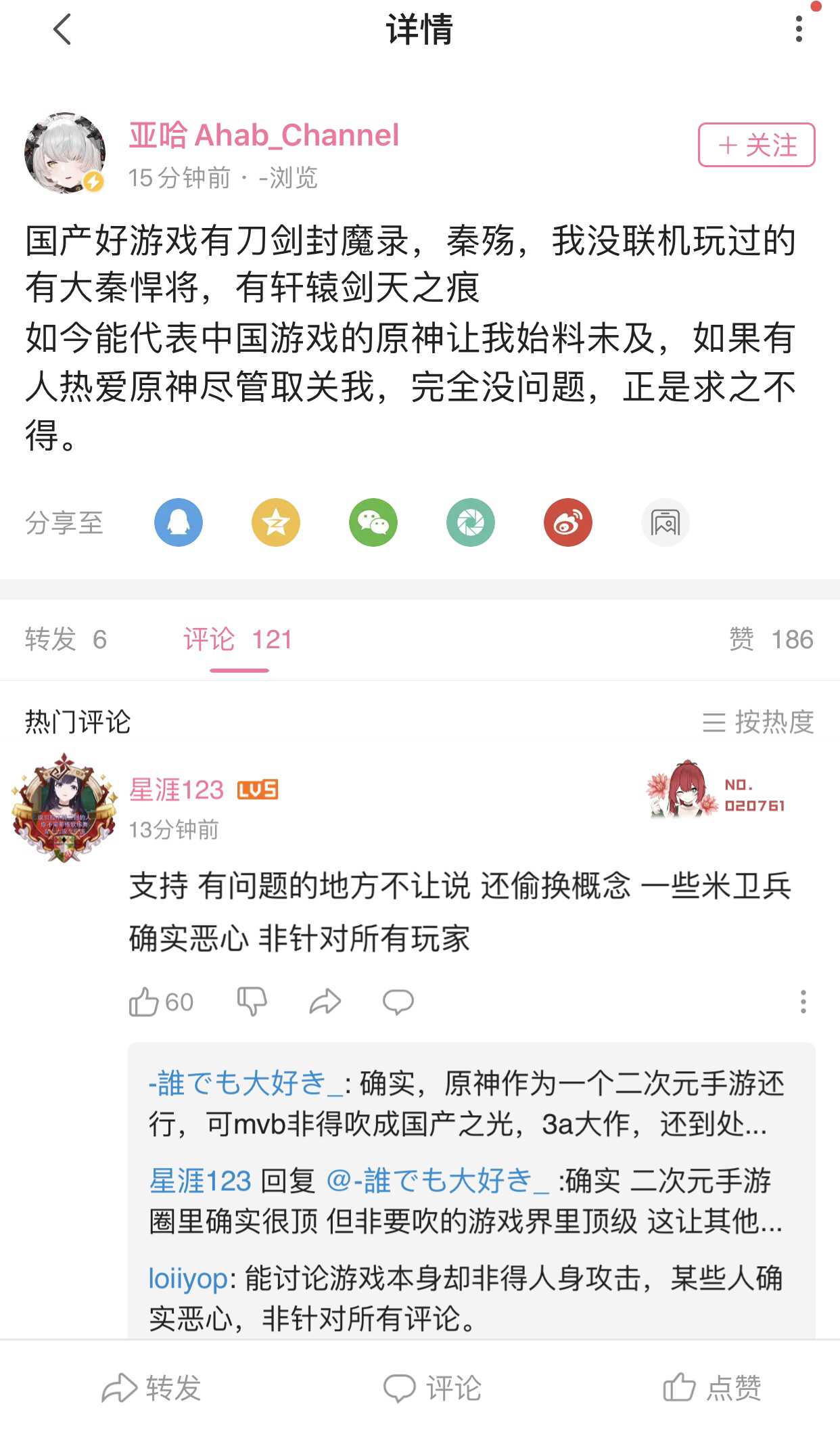Switch to the 赞 186 tab
Viewport: 840px width, 1438px height.
[771, 639]
